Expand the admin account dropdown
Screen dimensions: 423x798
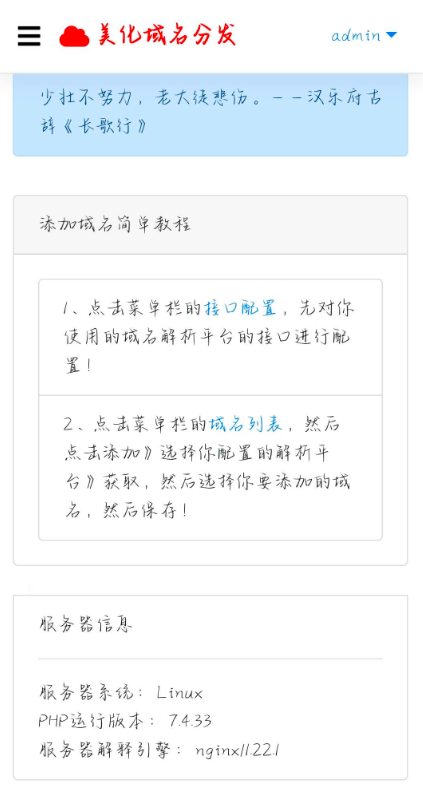[x=363, y=36]
